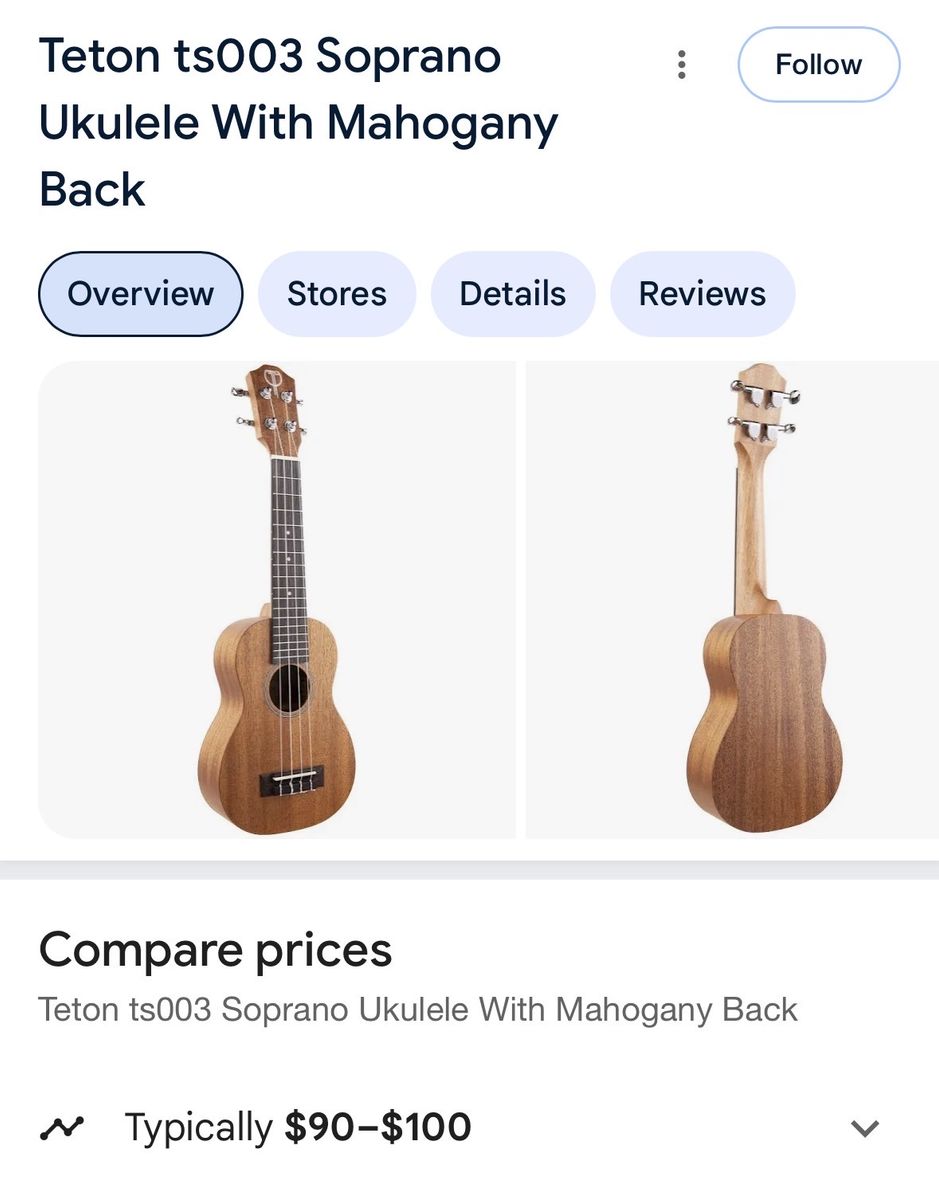
Task: Switch to the Reviews chip
Action: pyautogui.click(x=702, y=294)
